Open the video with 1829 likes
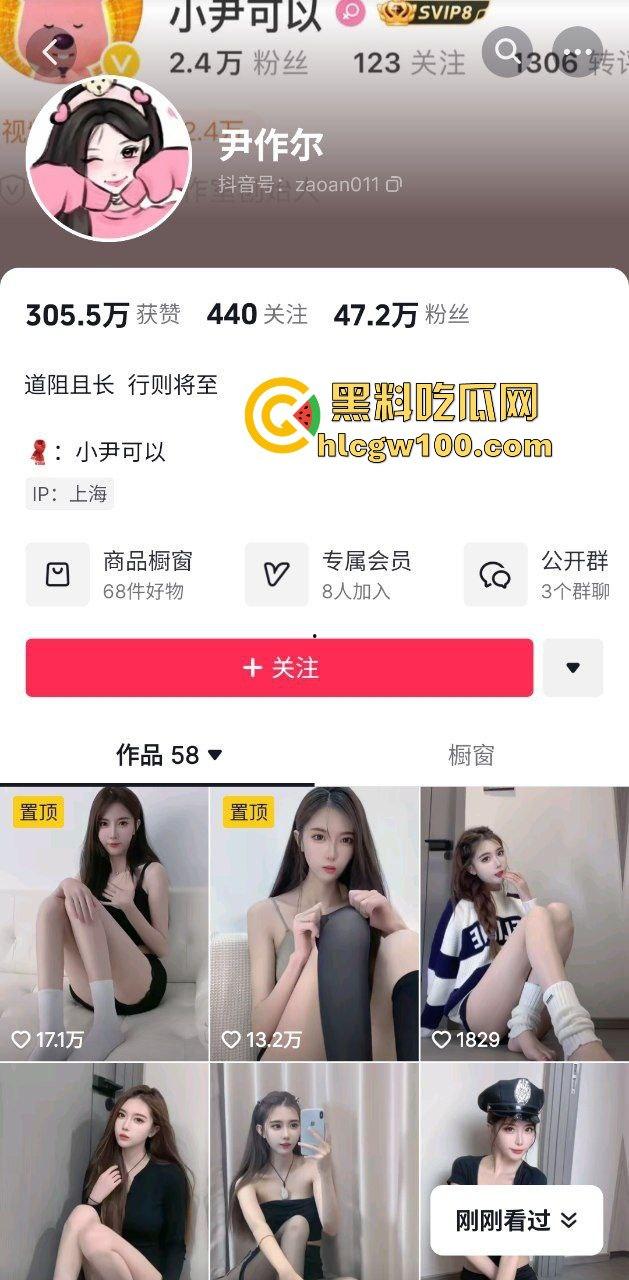Screen dimensions: 629x1280 pyautogui.click(x=524, y=923)
